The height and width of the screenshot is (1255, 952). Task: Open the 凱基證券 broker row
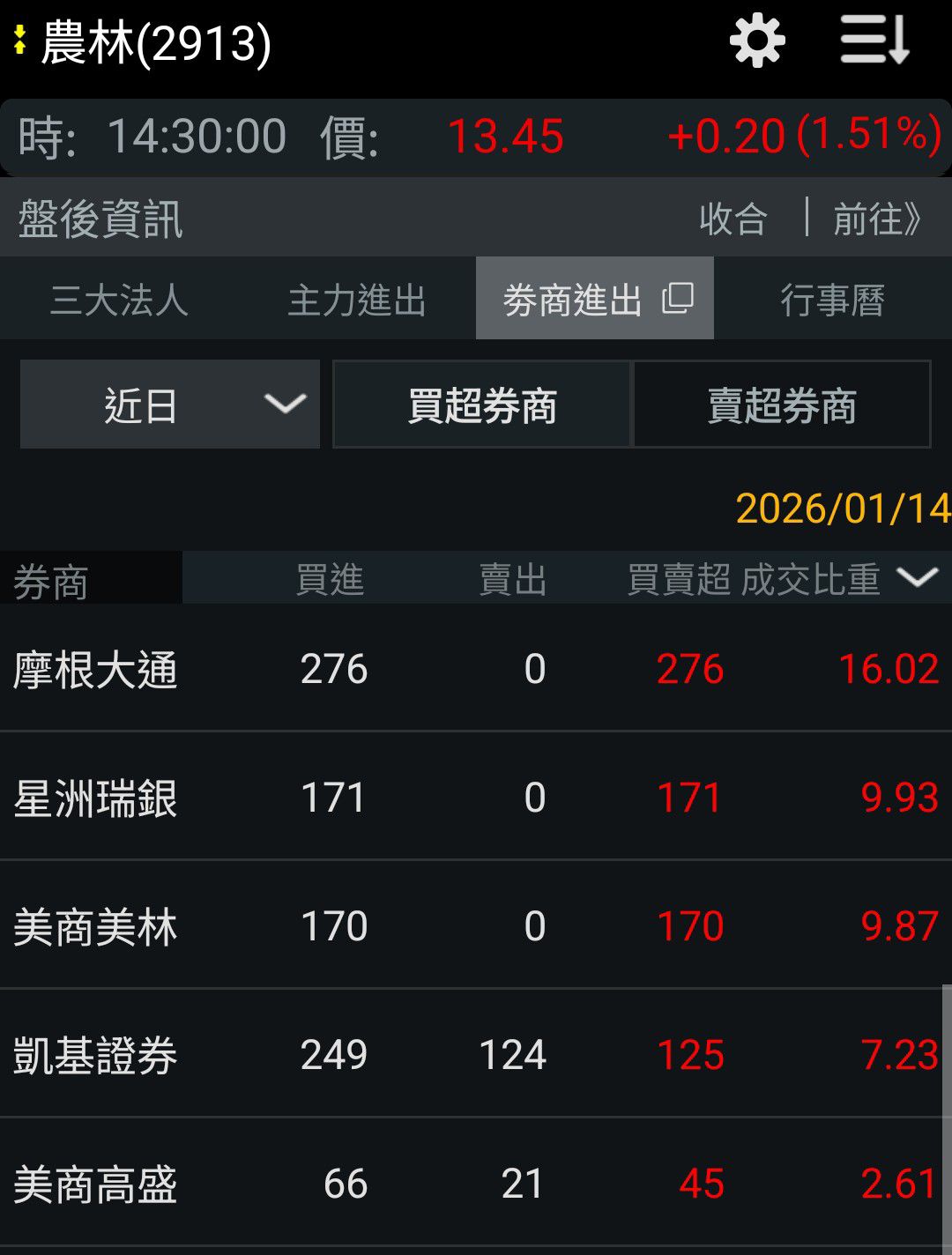pyautogui.click(x=476, y=1054)
